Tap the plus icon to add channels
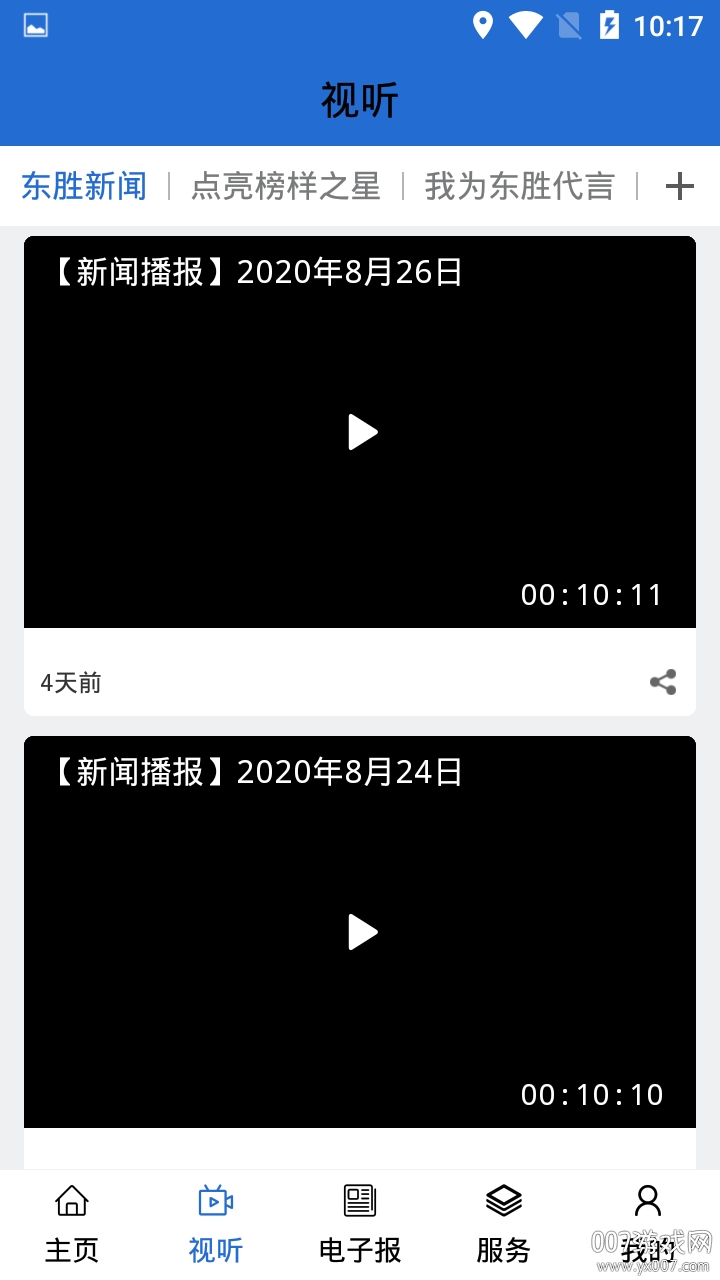This screenshot has height=1280, width=720. pos(679,186)
